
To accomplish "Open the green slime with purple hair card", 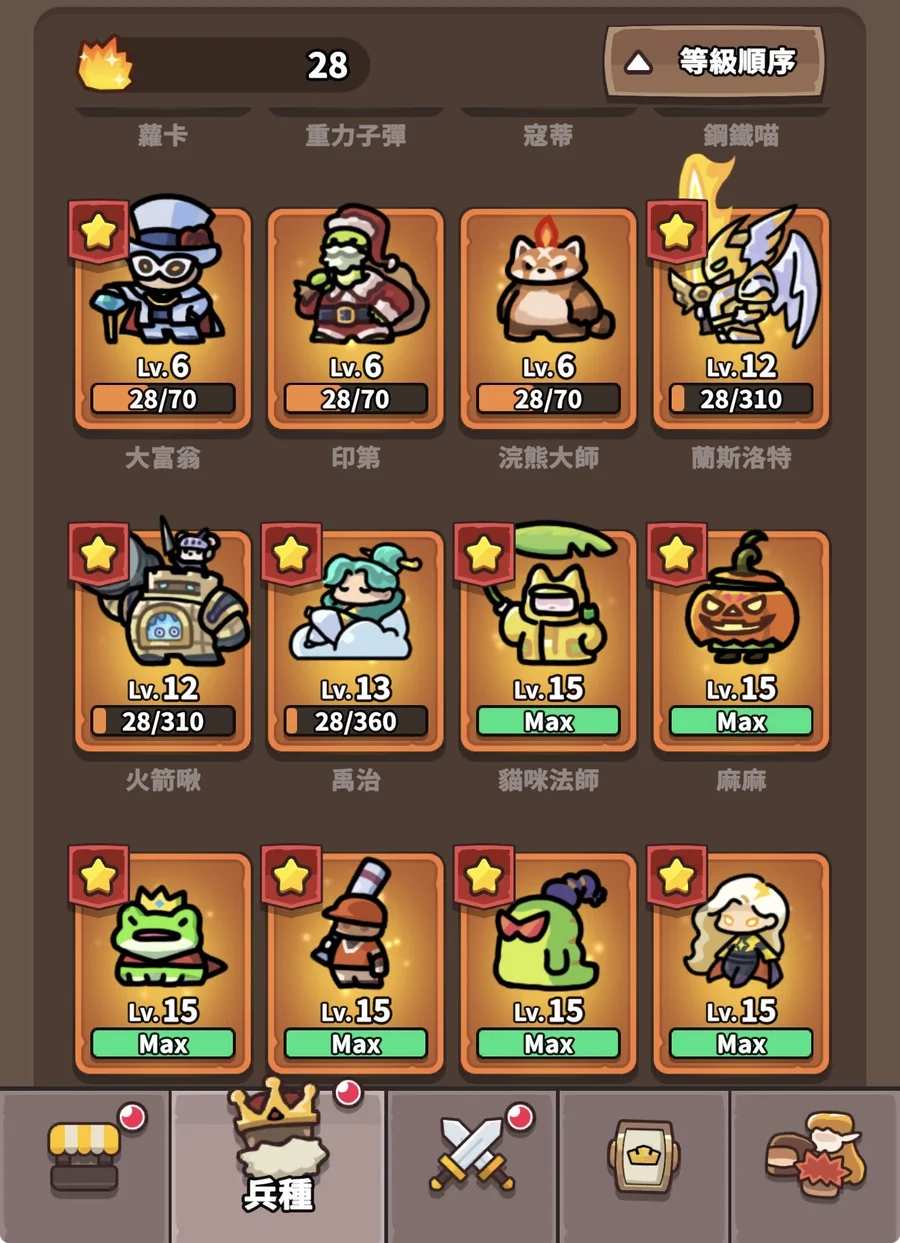I will coord(548,962).
